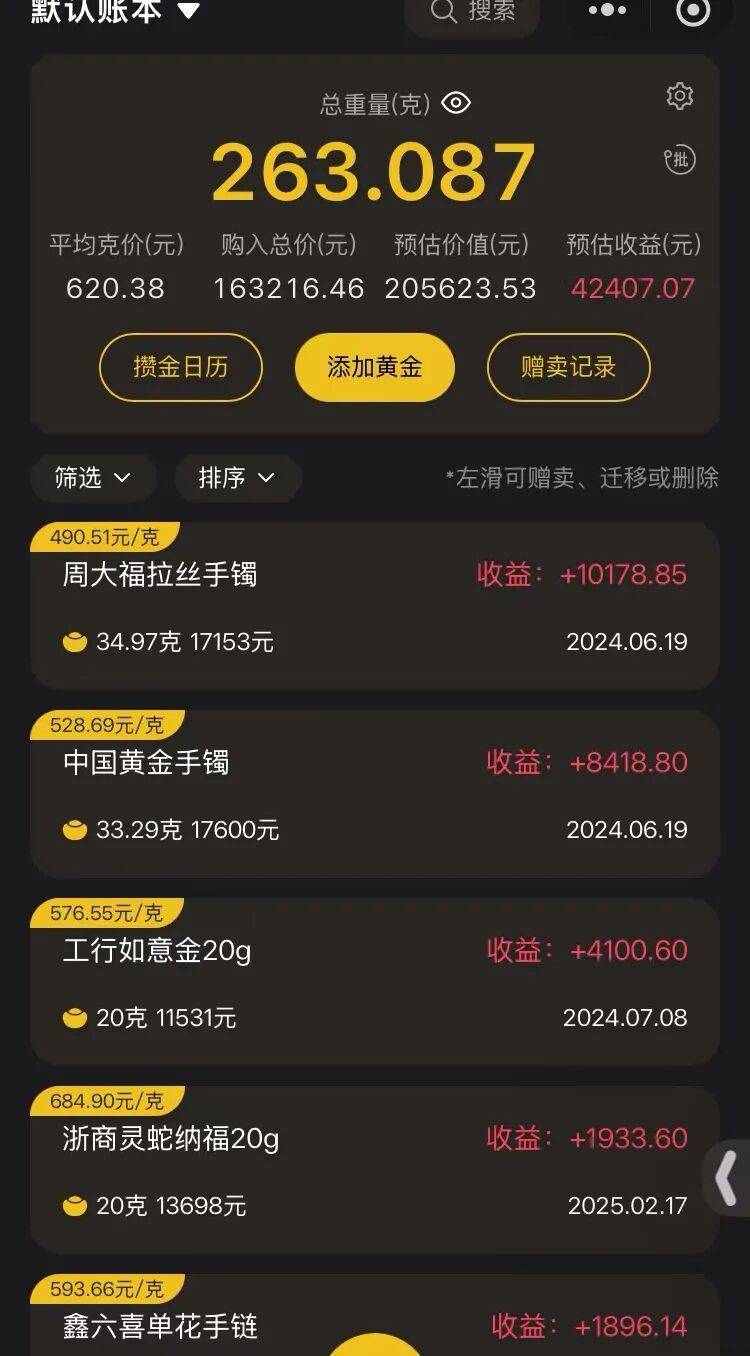Toggle the 总重量 visibility eye icon
The height and width of the screenshot is (1356, 750).
pos(455,101)
